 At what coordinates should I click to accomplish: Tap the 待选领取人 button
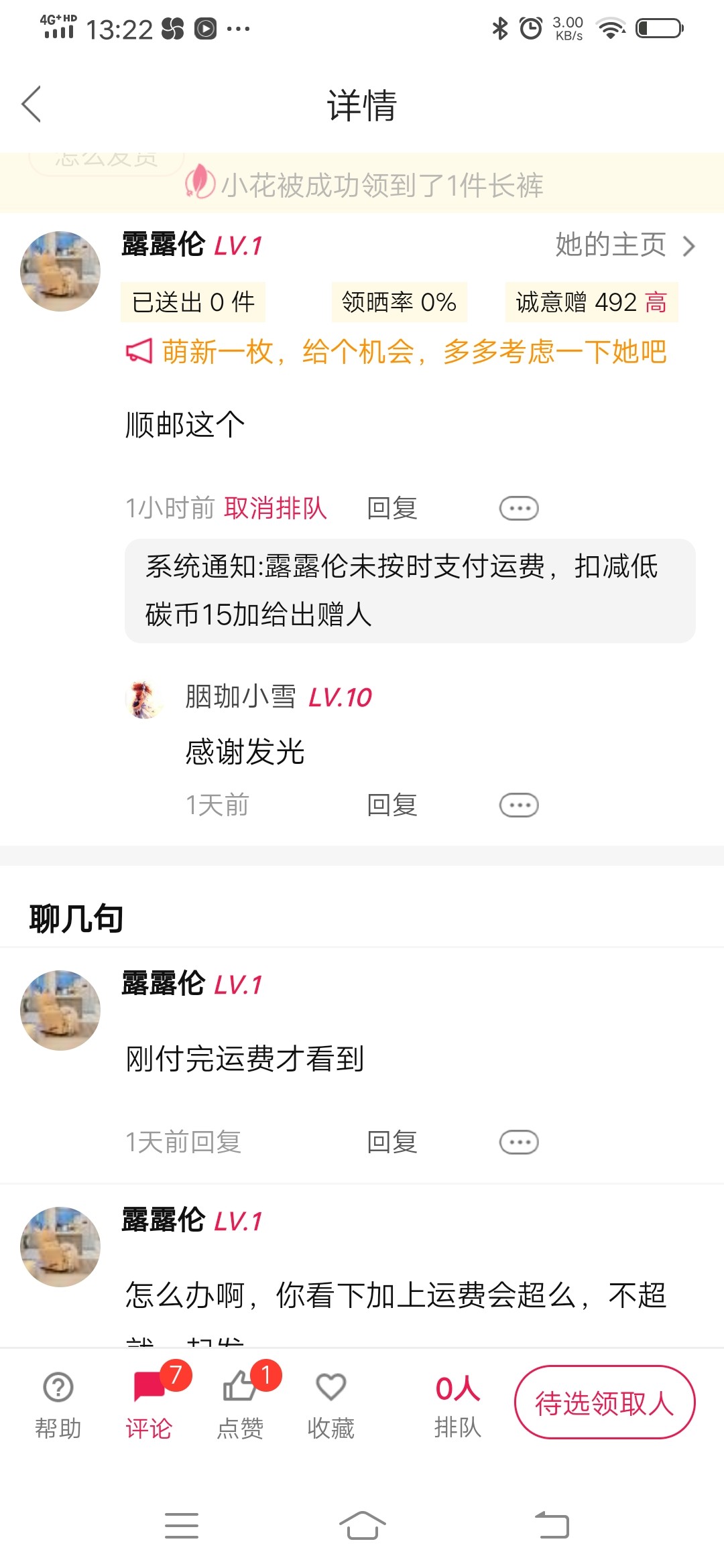604,1402
